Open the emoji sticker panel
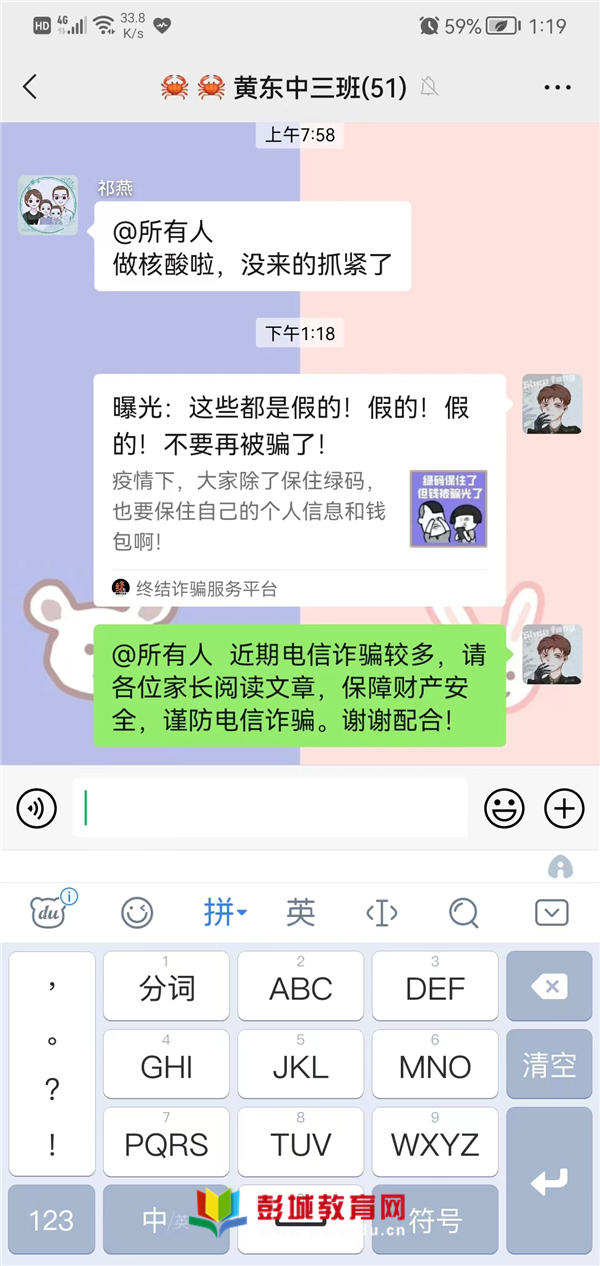This screenshot has height=1266, width=600. [504, 808]
